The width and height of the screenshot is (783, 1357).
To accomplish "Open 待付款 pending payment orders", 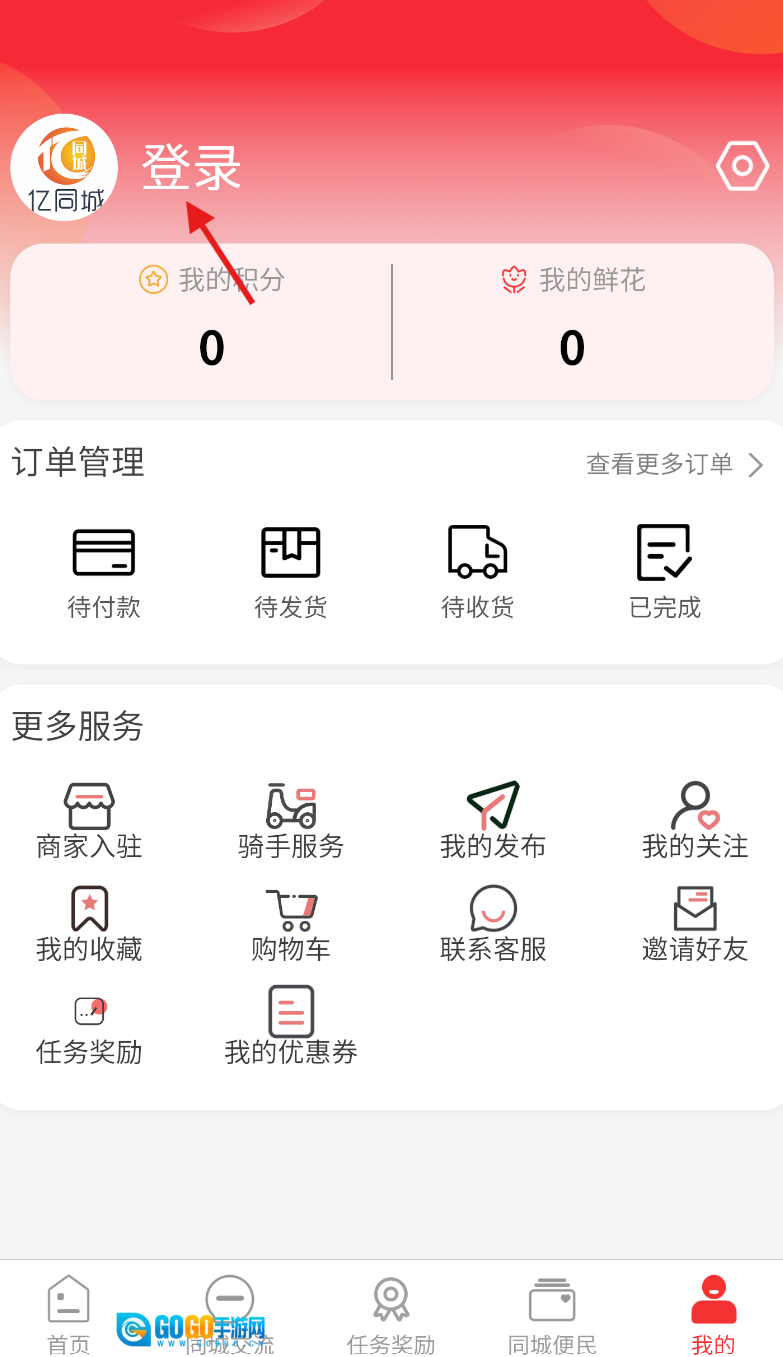I will point(104,571).
